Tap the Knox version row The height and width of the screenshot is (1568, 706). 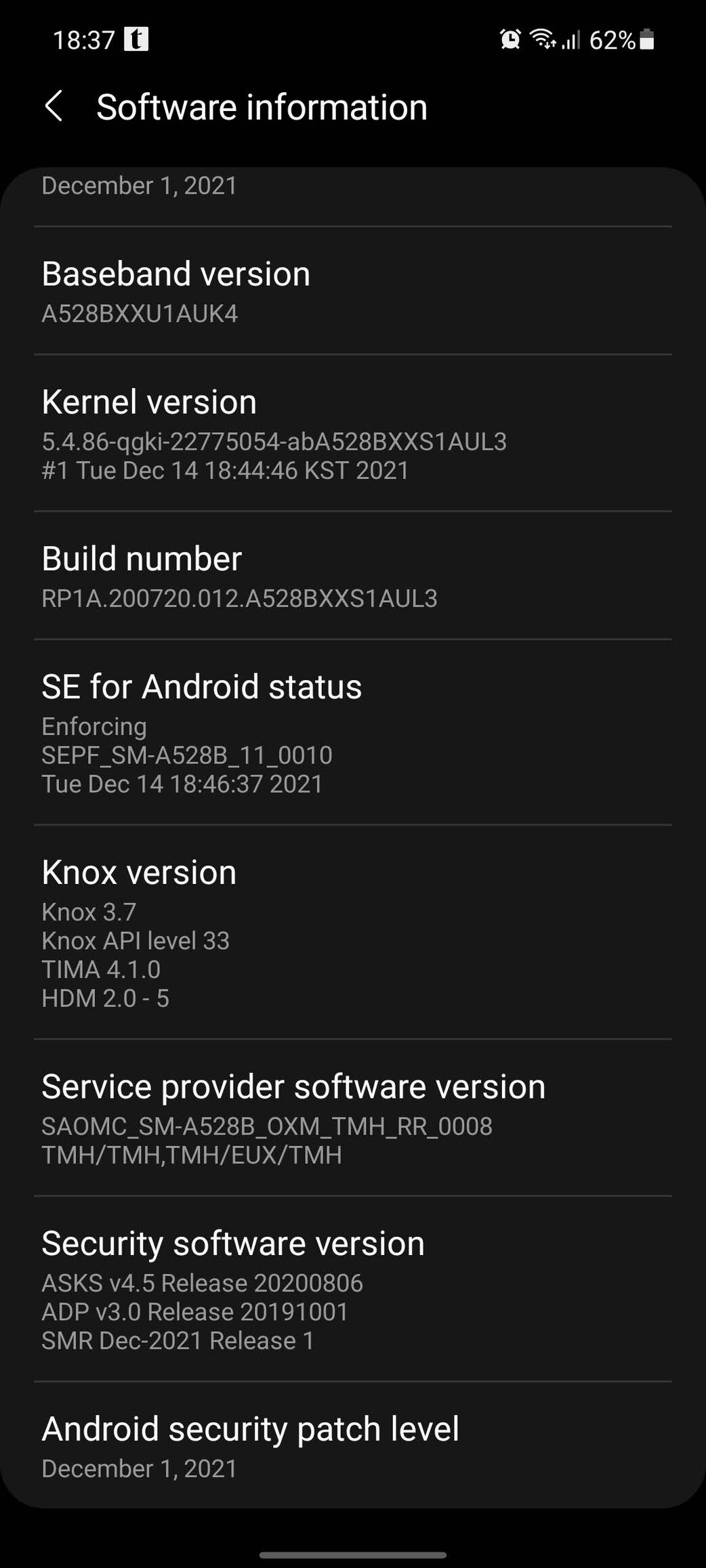pos(353,933)
